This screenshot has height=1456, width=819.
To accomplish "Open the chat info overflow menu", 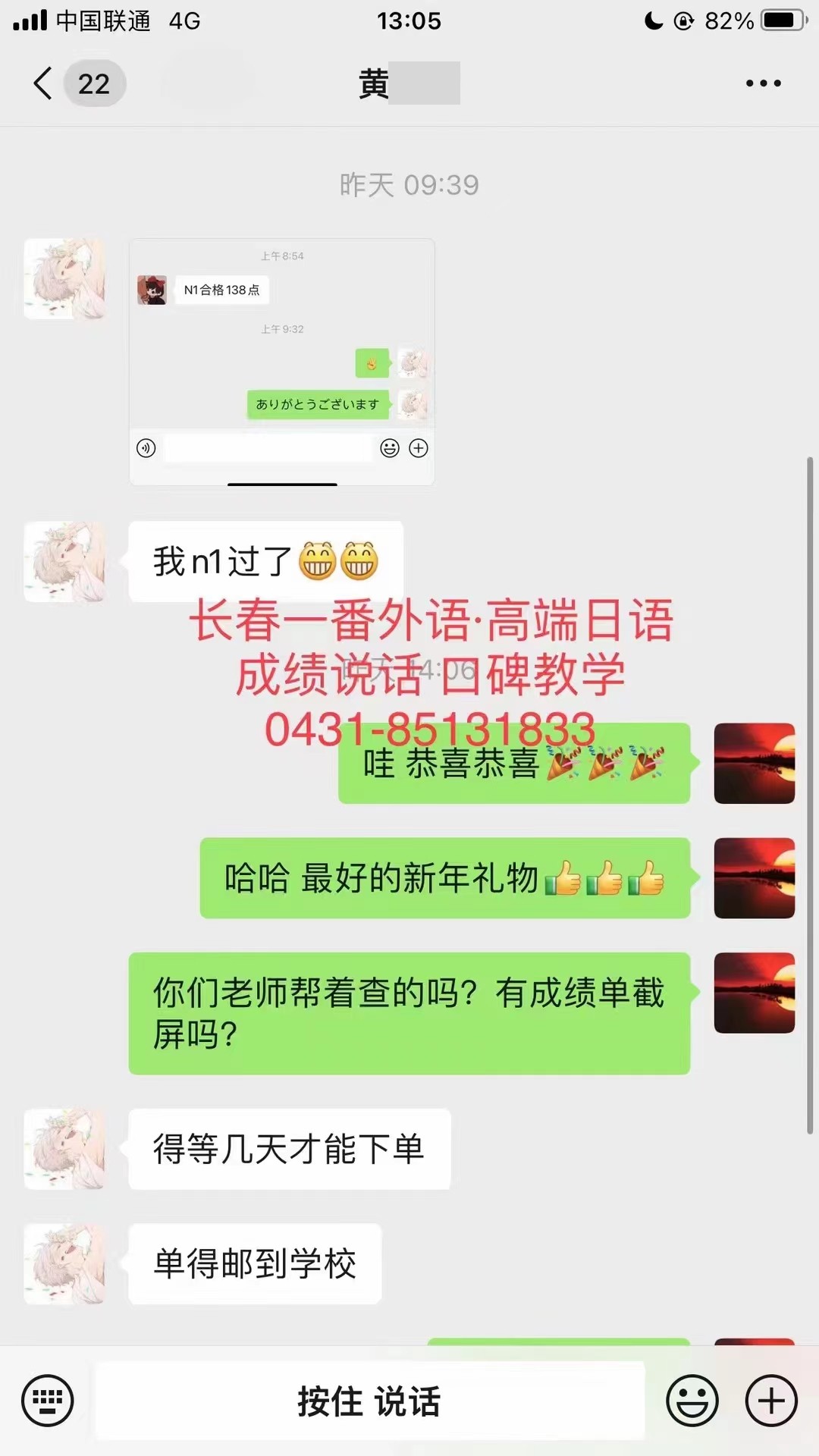I will [x=763, y=83].
